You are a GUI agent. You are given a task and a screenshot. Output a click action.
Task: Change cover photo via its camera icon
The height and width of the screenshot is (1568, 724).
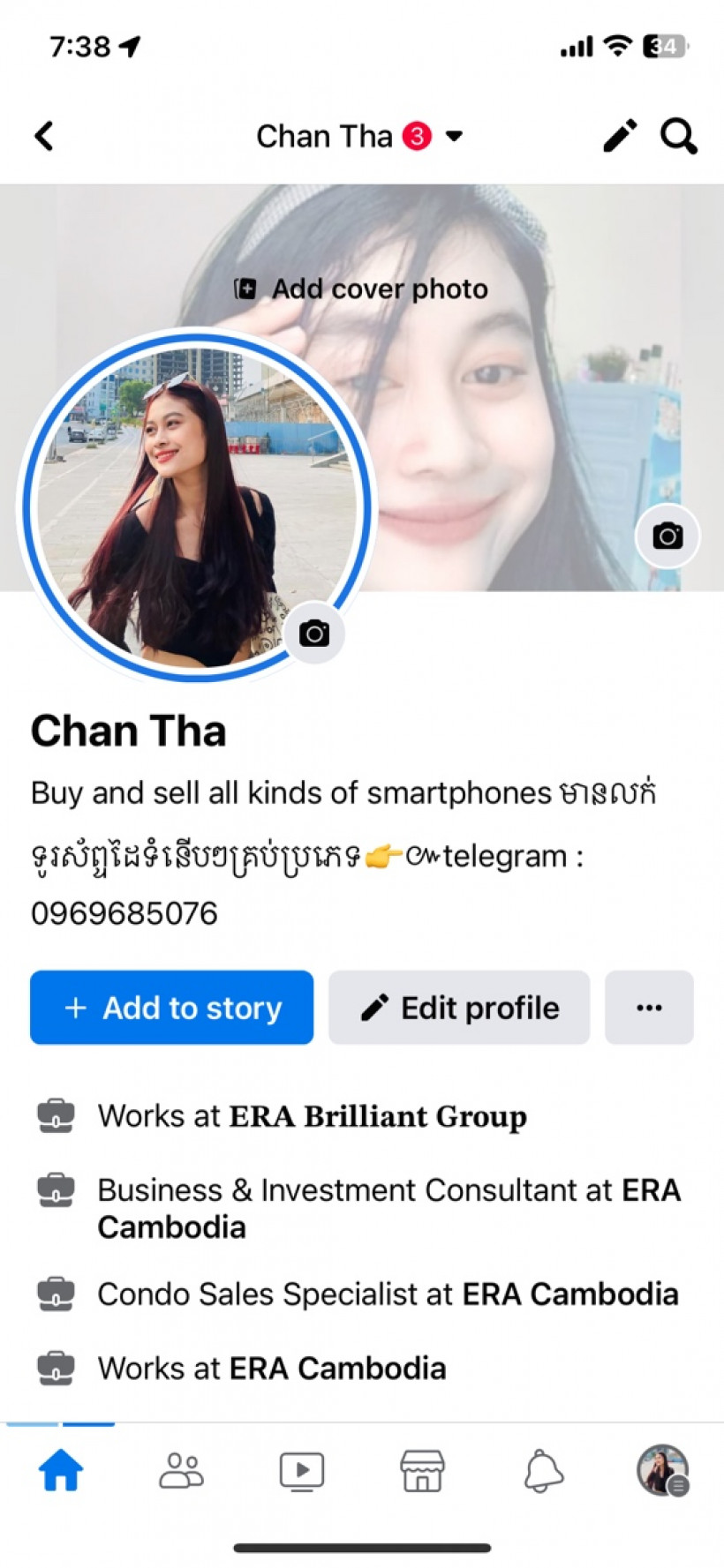click(667, 536)
